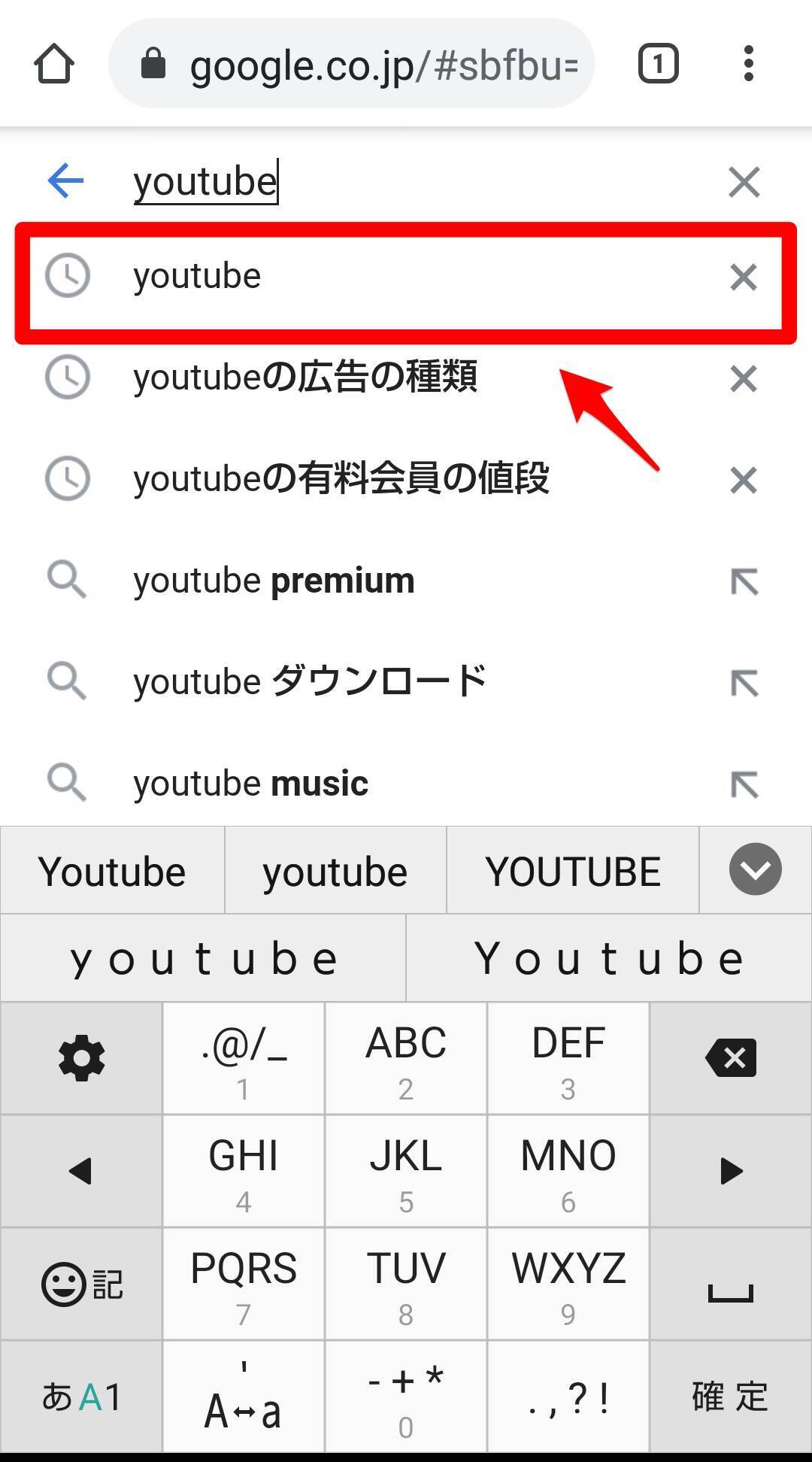812x1462 pixels.
Task: Fill search box with 'youtube ダウンロード' arrow
Action: 744,683
